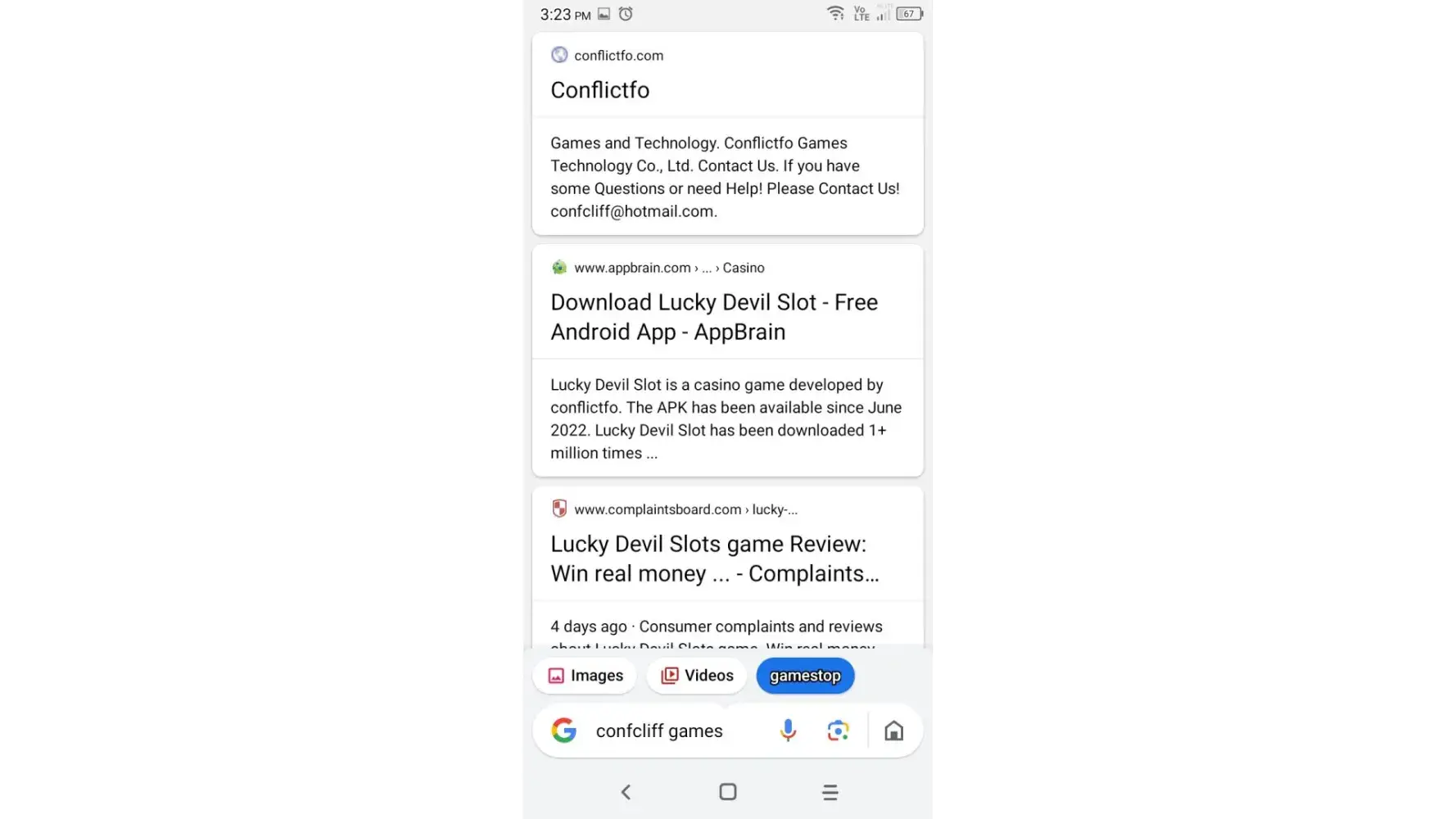
Task: Open Google Lens camera search
Action: pyautogui.click(x=838, y=731)
